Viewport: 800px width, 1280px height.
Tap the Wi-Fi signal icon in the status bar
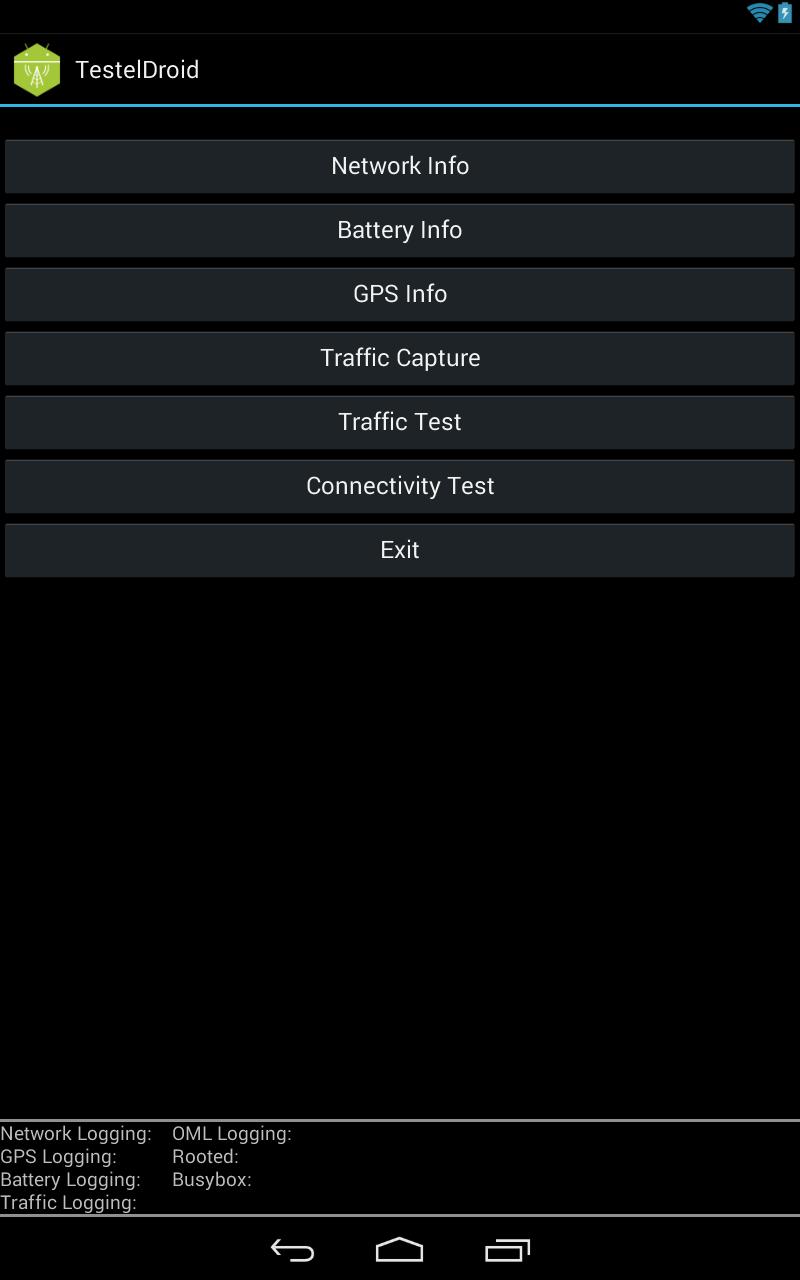click(760, 12)
